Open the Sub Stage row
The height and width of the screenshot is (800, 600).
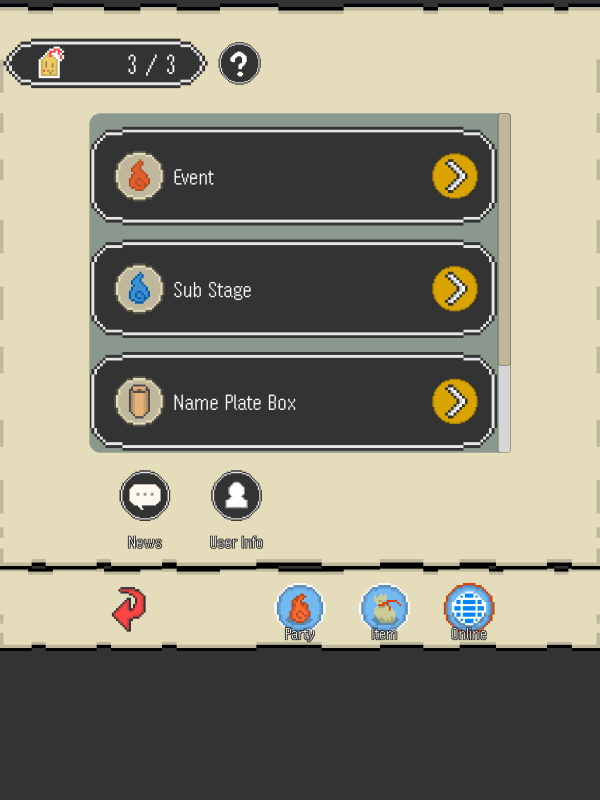[293, 290]
